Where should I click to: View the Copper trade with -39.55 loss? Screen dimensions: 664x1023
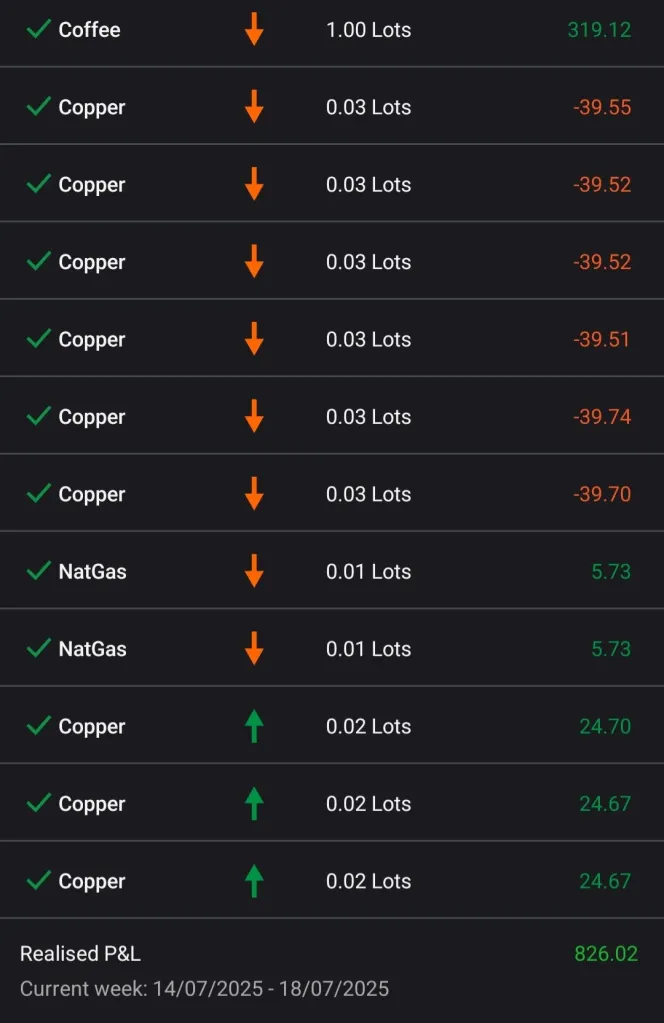click(330, 107)
